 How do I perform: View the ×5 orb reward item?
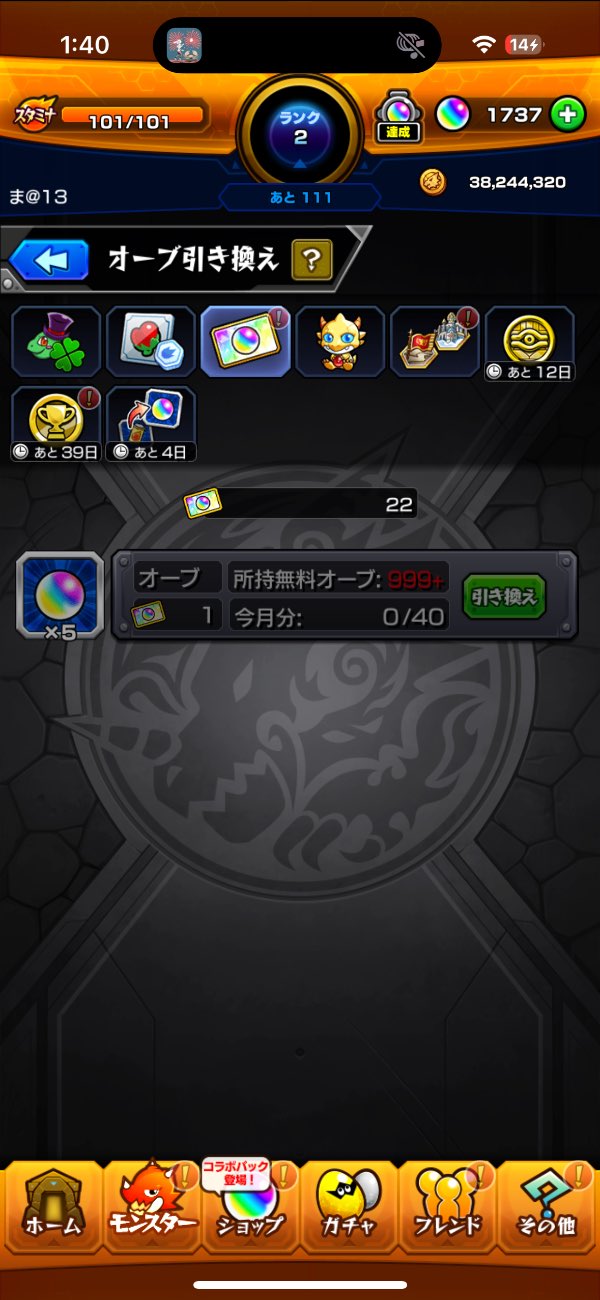click(60, 596)
